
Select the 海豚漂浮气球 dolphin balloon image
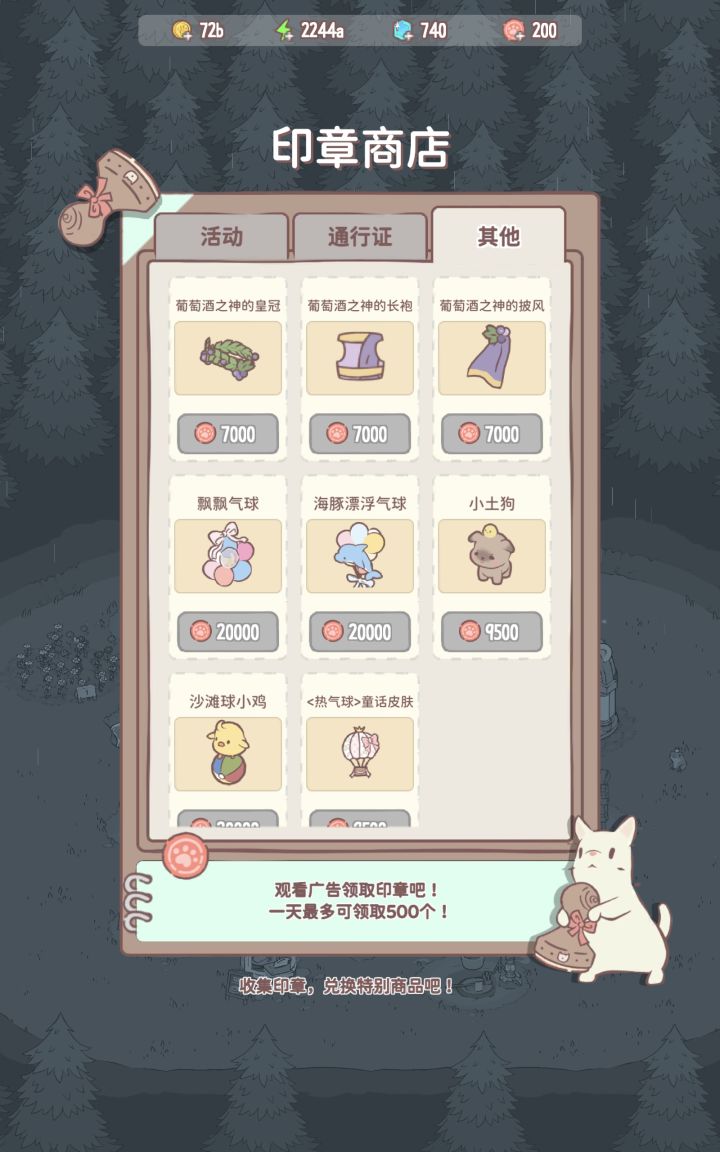[x=359, y=555]
